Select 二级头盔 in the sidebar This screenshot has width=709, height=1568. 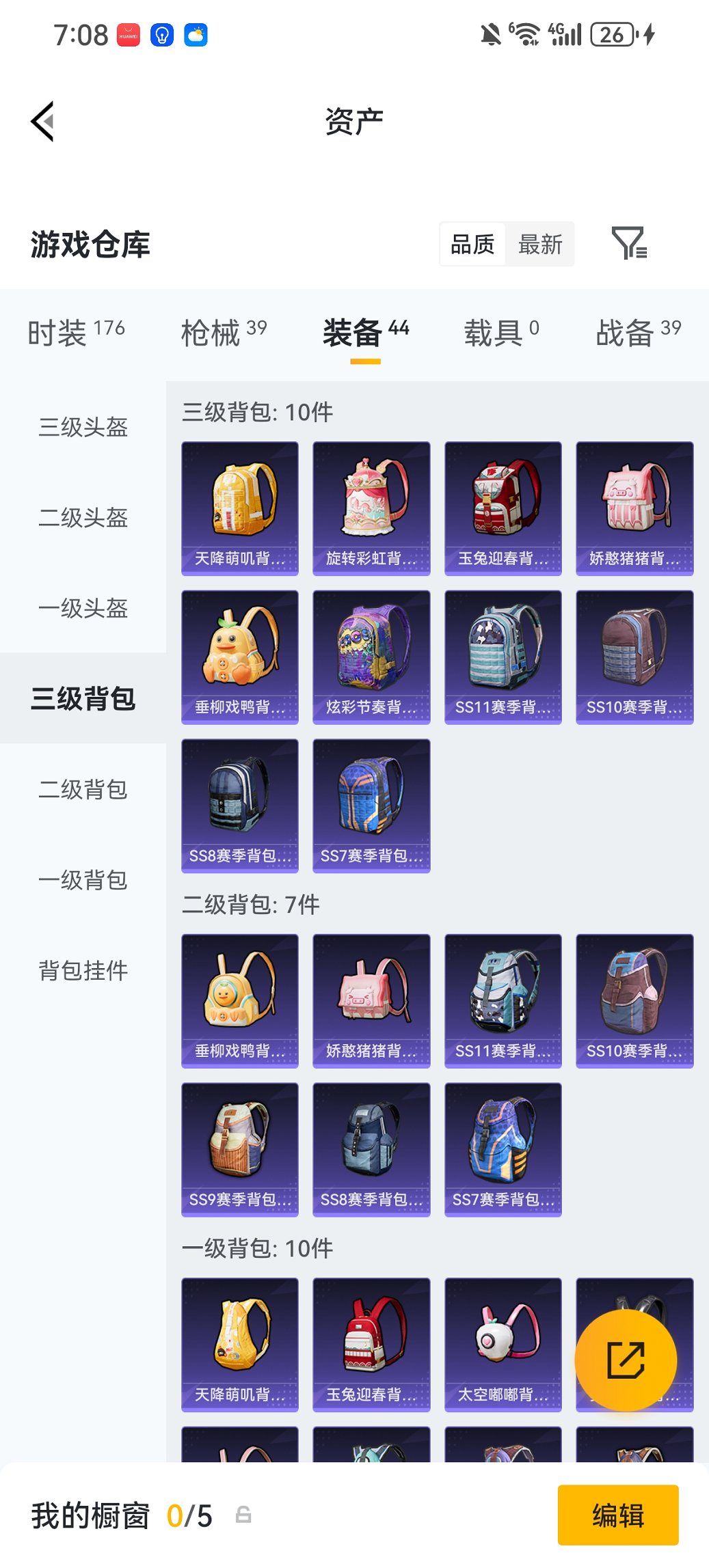(x=82, y=519)
